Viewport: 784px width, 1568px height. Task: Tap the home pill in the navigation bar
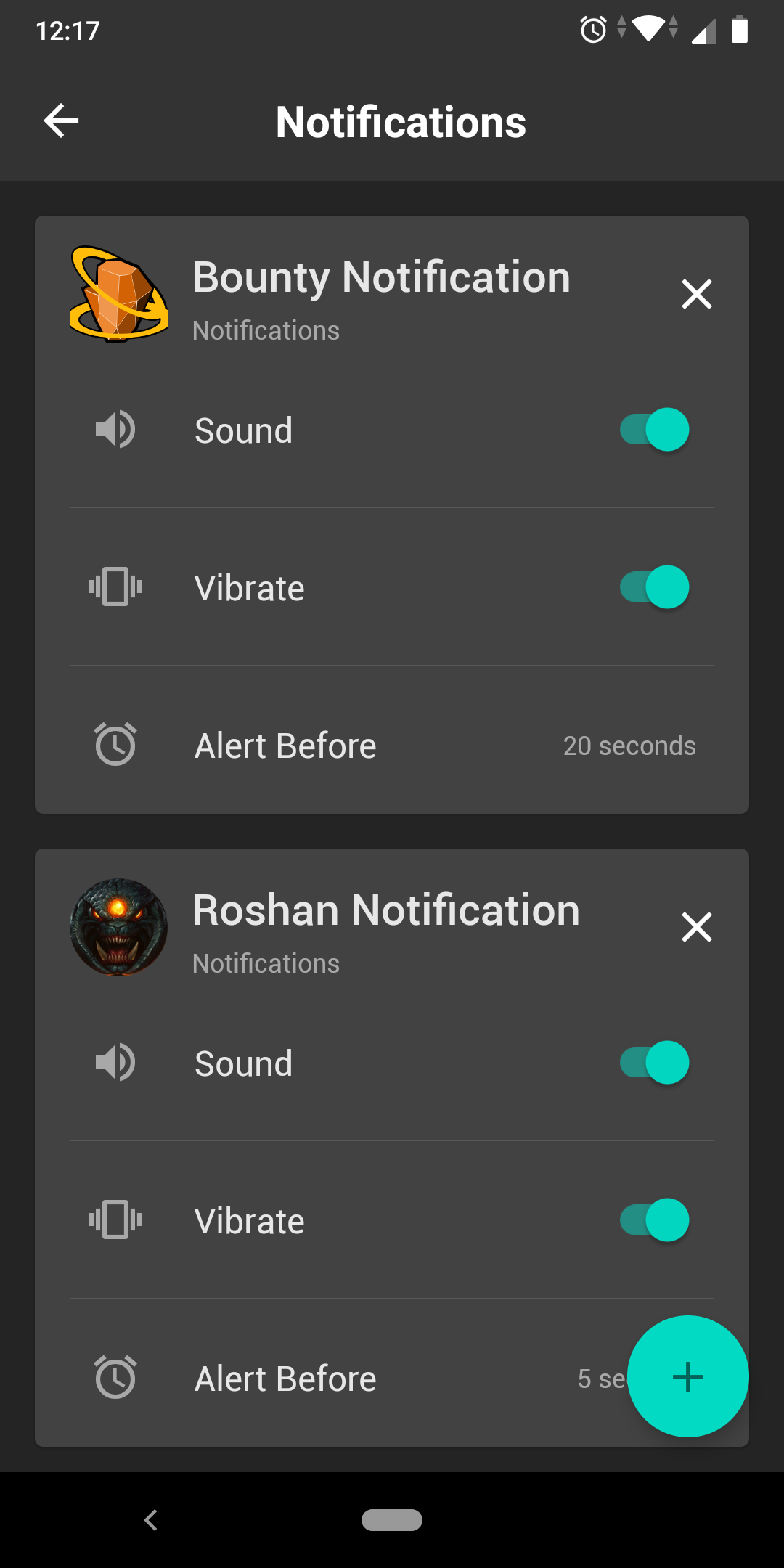click(392, 1519)
